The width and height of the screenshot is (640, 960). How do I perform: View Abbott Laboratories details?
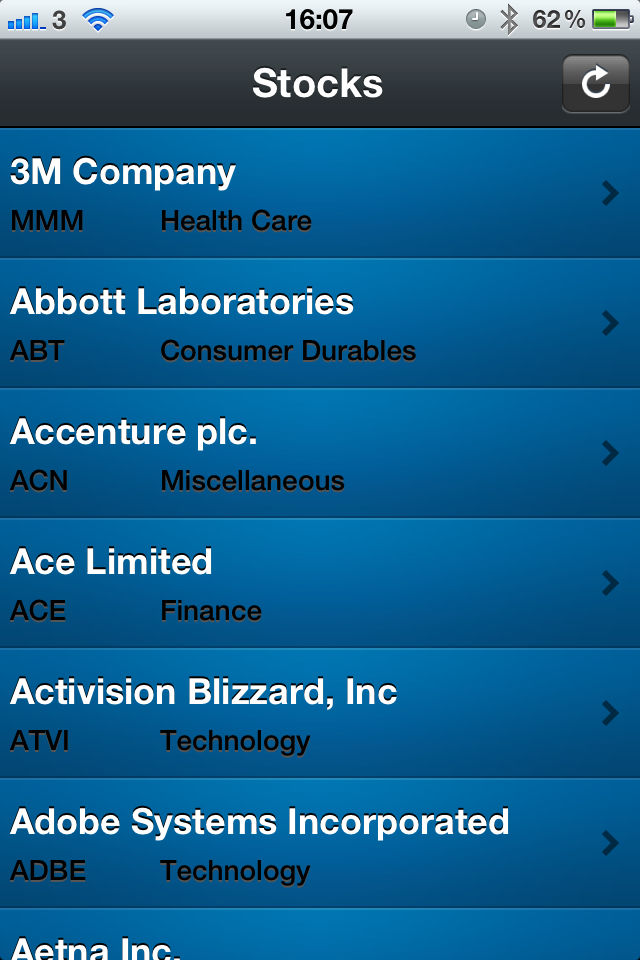320,324
